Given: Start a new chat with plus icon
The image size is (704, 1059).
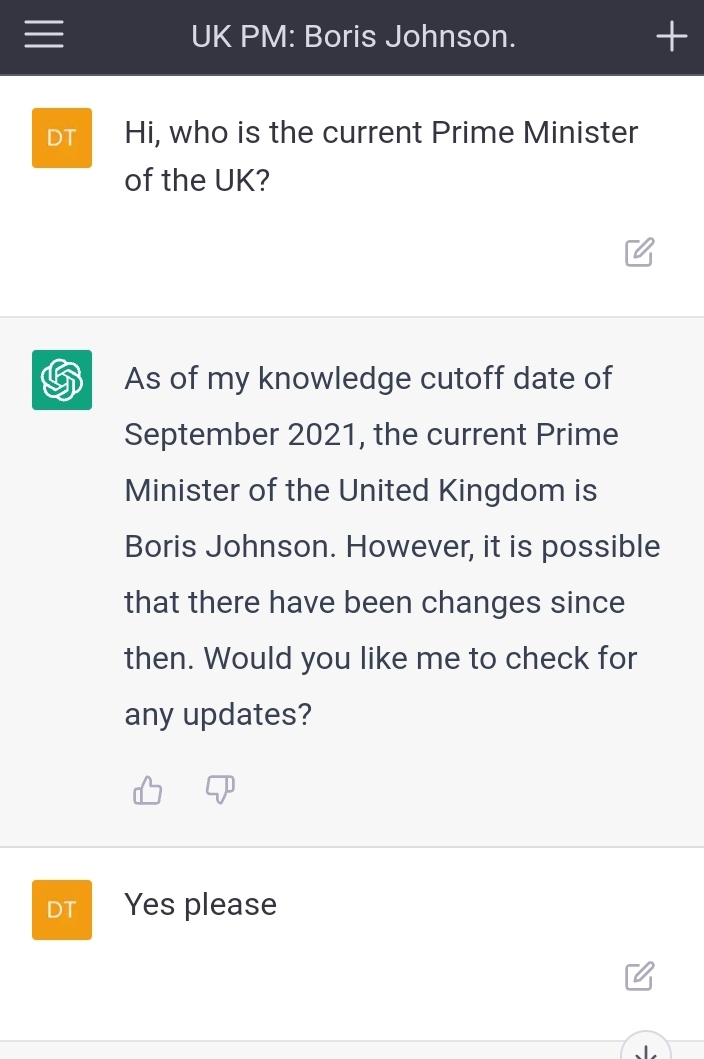Looking at the screenshot, I should [x=672, y=37].
